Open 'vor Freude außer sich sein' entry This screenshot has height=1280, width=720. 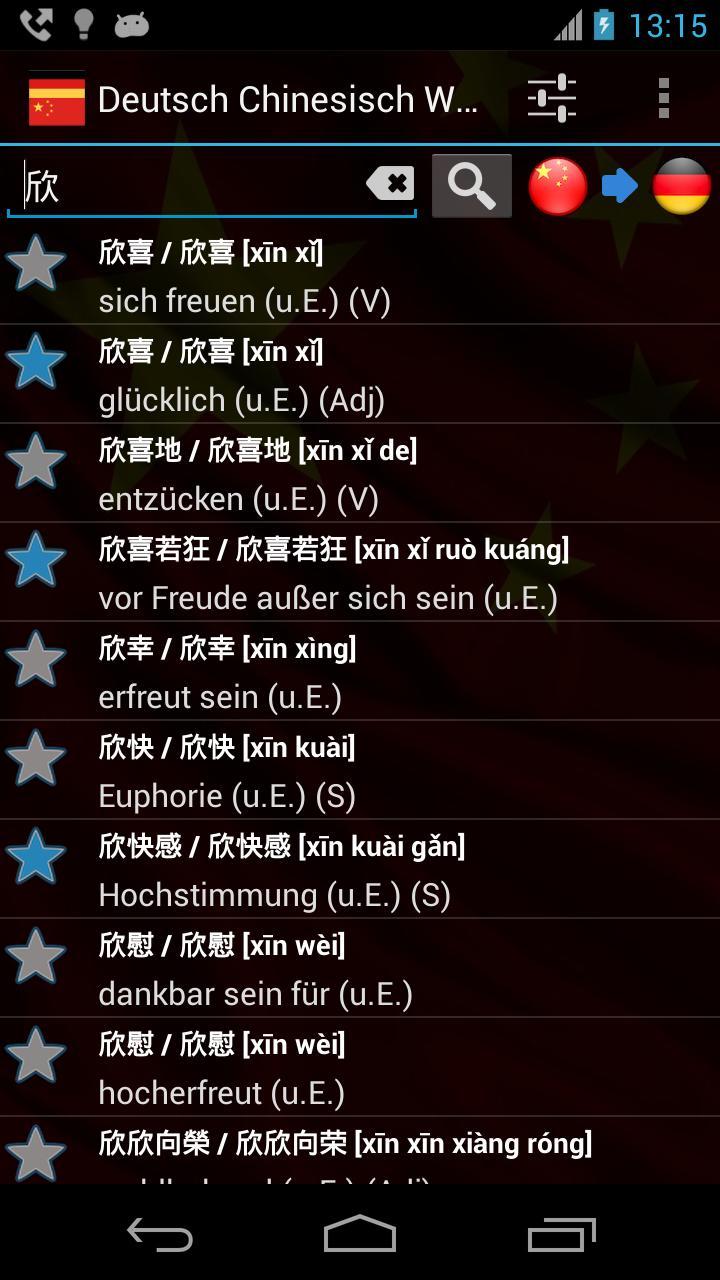400,573
